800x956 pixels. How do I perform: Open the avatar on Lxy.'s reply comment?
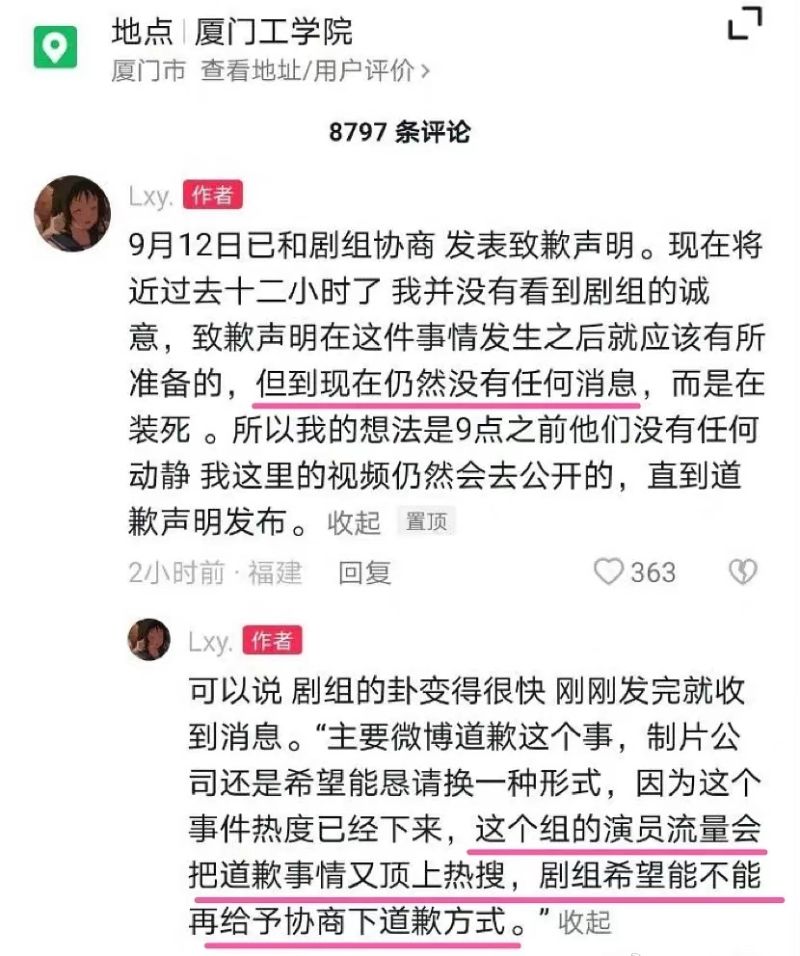click(148, 639)
